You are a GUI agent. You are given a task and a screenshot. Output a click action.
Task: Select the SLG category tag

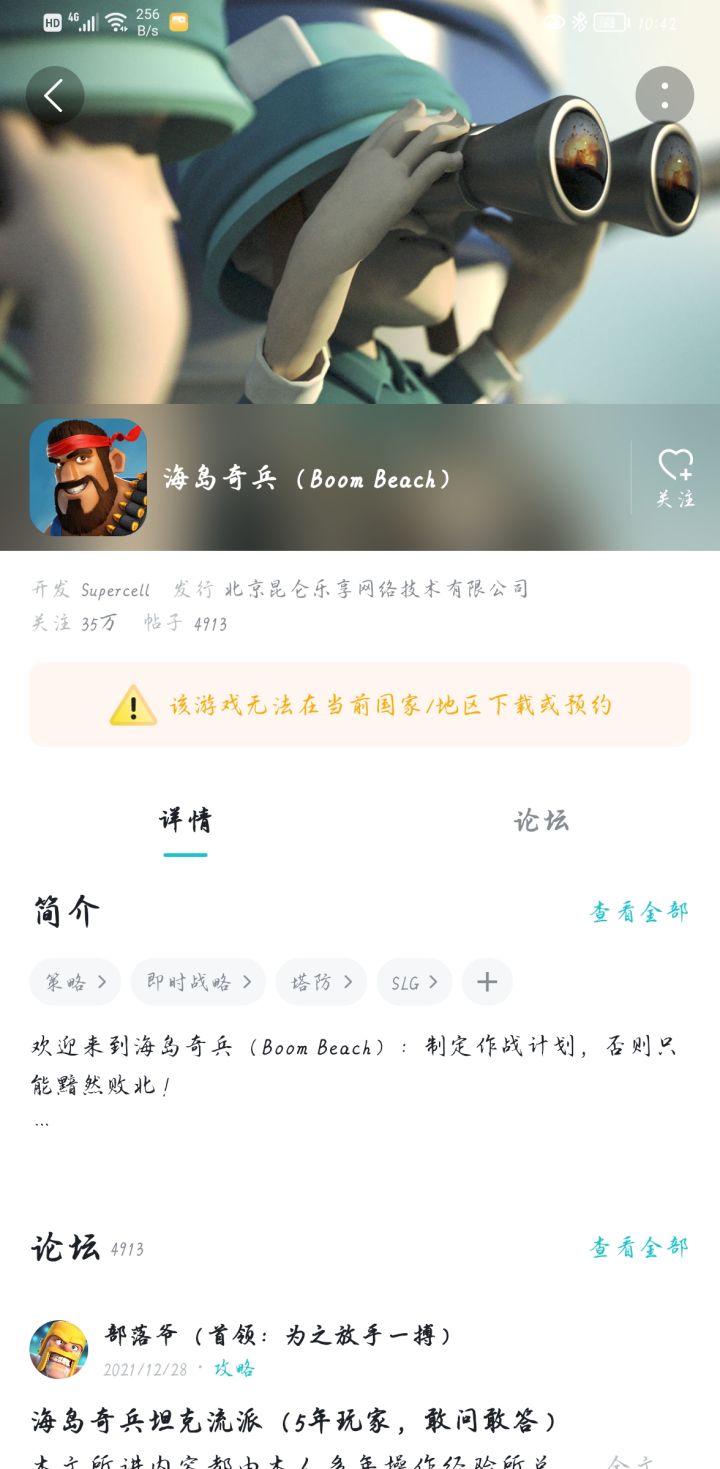click(x=414, y=981)
